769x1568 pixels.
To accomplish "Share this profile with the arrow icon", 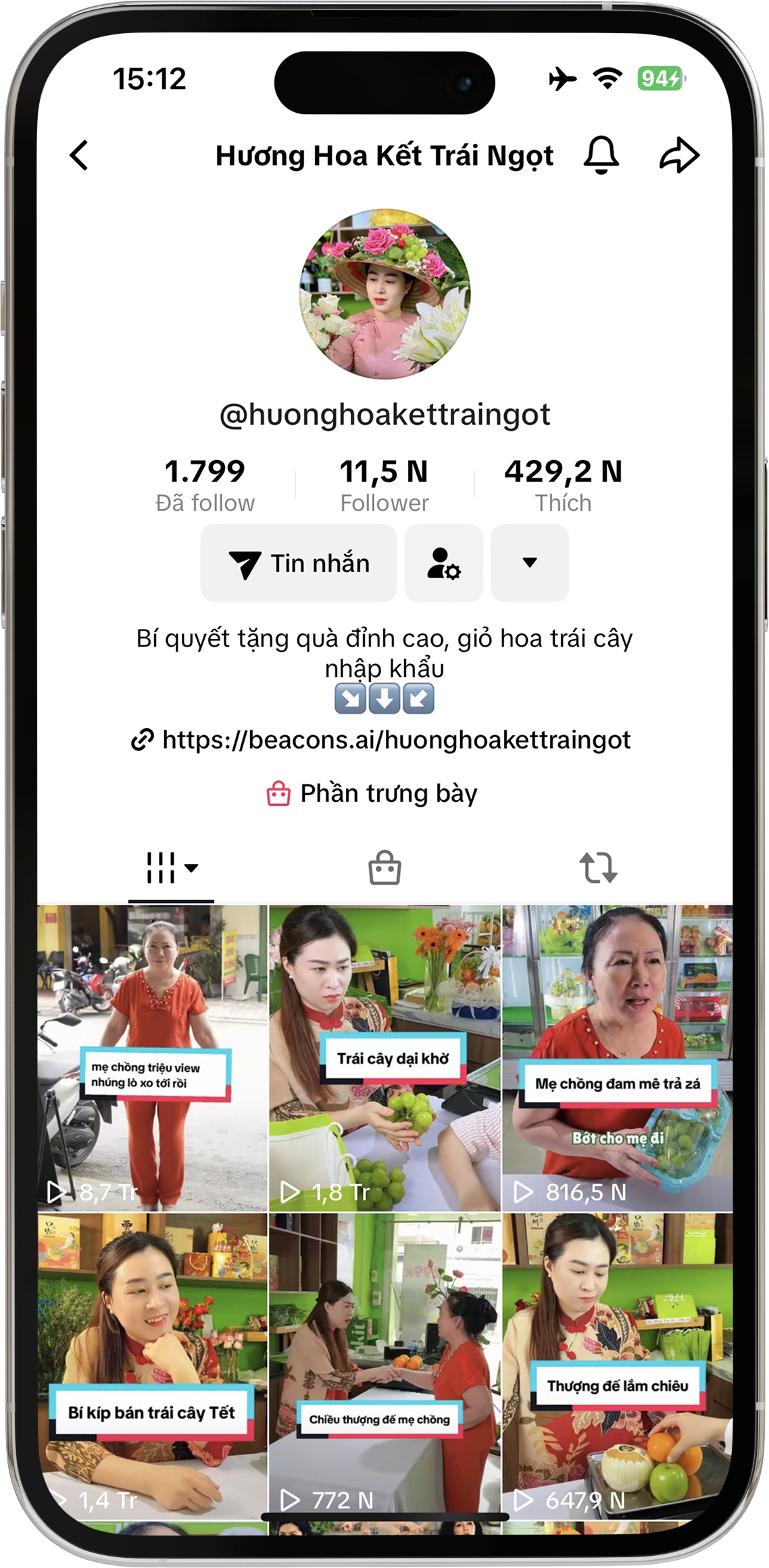I will [678, 155].
